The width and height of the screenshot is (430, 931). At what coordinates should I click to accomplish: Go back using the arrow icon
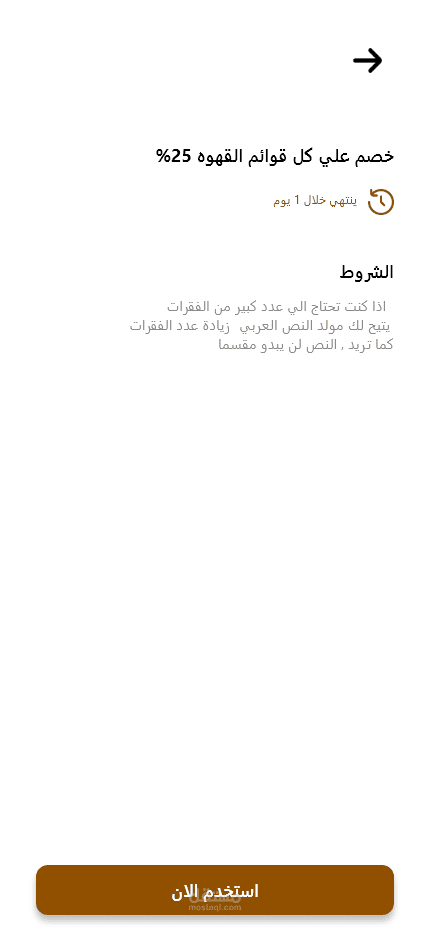click(x=368, y=61)
